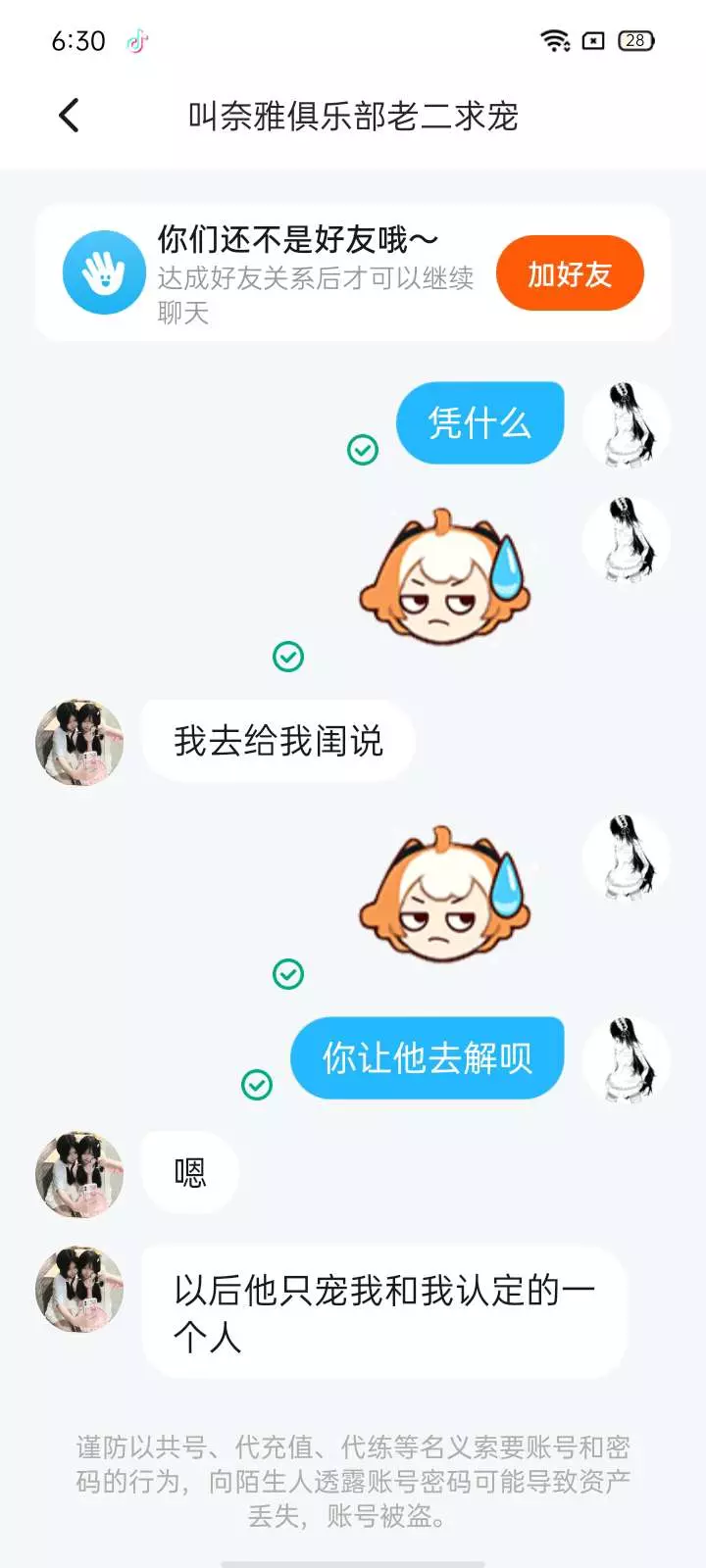Open sender avatar beside 你让他去解呗 message

[x=627, y=1060]
